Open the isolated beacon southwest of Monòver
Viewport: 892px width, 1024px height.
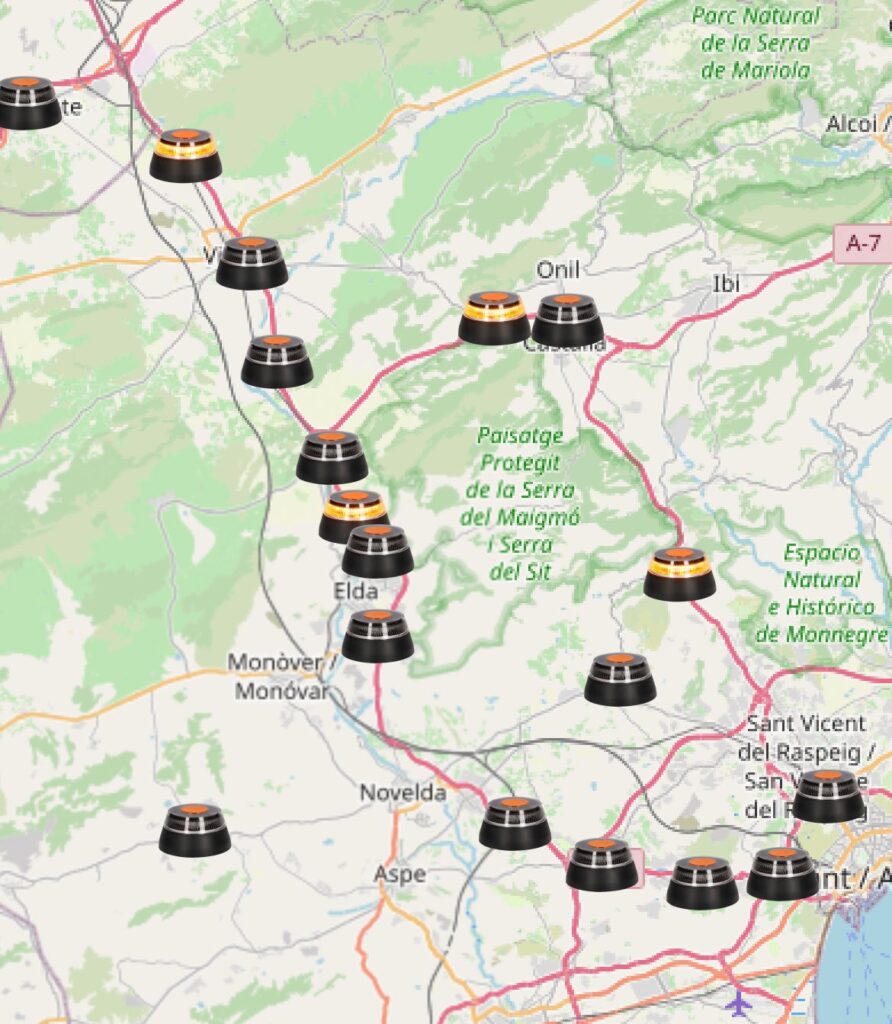[x=194, y=830]
